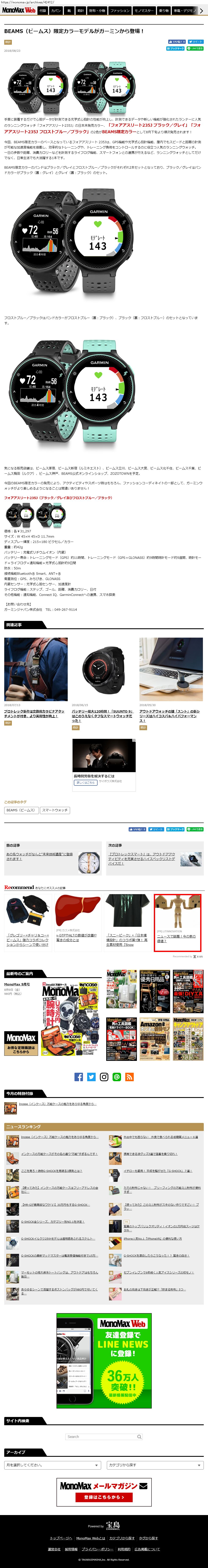This screenshot has height=1568, width=208.
Task: Visit MonoMax Facebook page icon
Action: [79, 1077]
